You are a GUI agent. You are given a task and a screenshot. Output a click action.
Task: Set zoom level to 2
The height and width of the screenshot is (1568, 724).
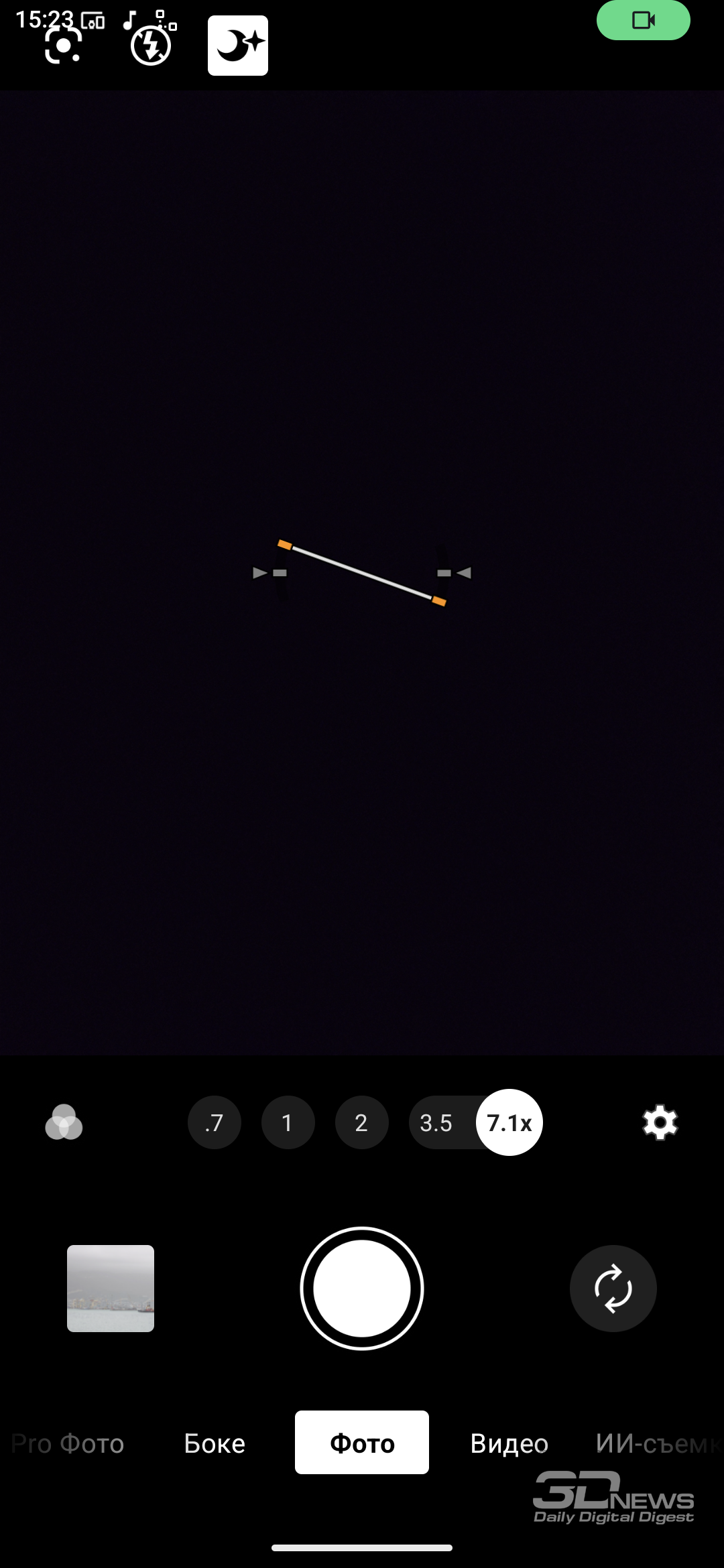click(361, 1122)
